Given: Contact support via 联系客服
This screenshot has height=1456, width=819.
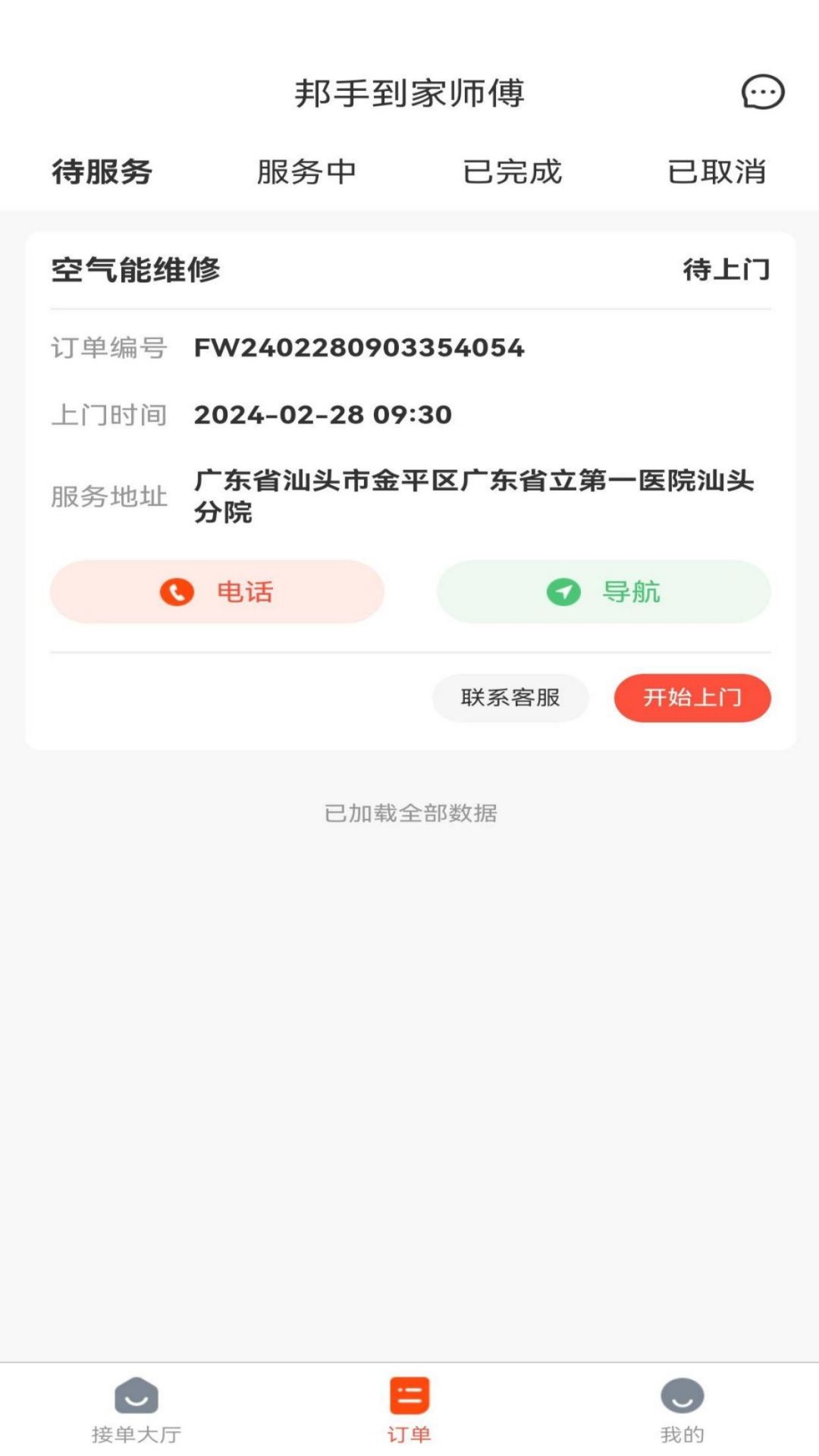Looking at the screenshot, I should tap(511, 698).
